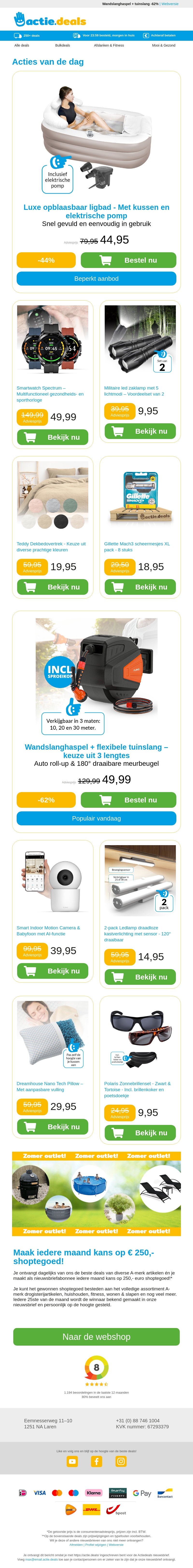193x1568 pixels.
Task: View the Smartwatch Spectrum deal
Action: point(52,437)
